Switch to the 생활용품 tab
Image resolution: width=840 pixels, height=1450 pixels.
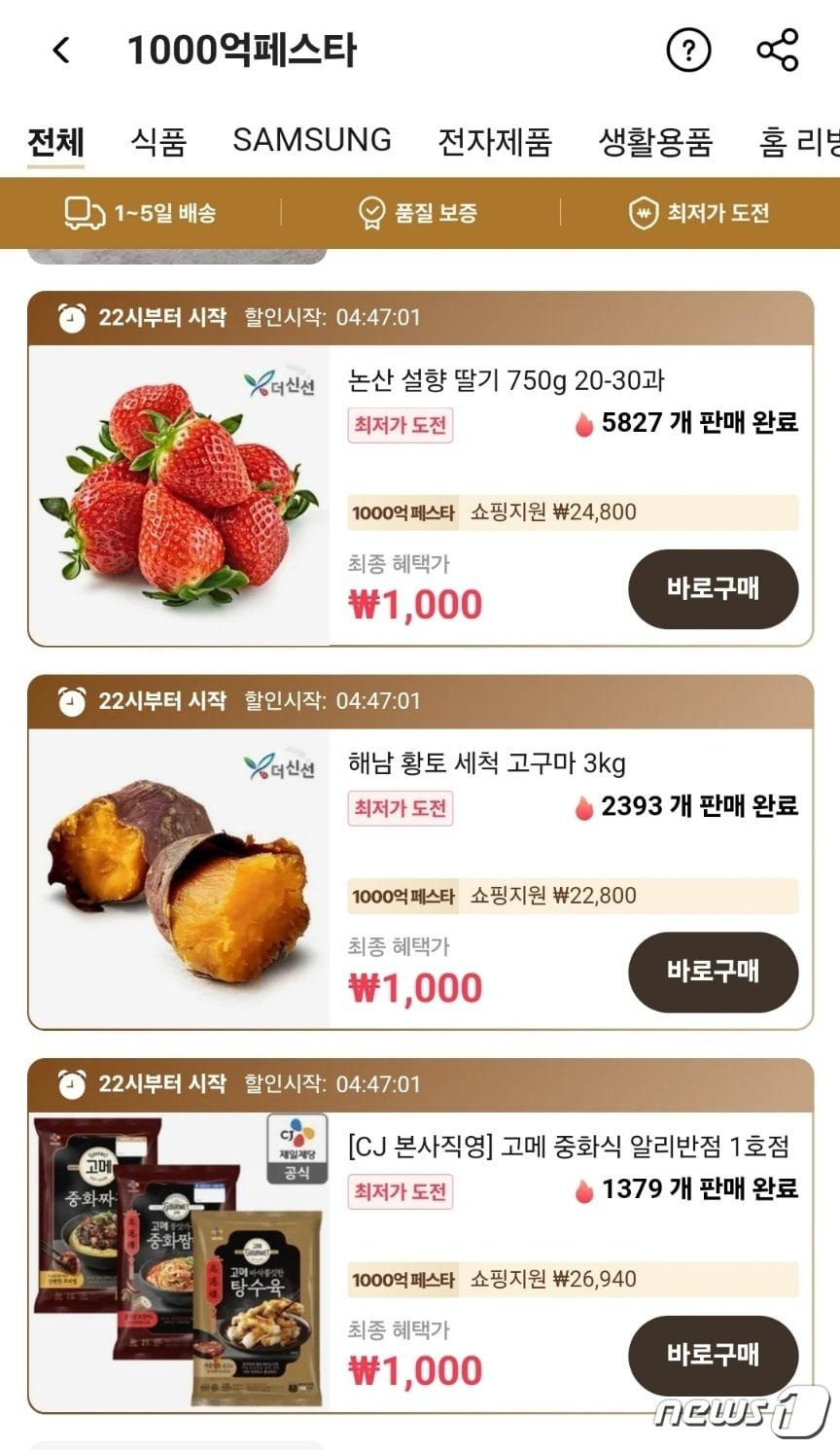(655, 142)
